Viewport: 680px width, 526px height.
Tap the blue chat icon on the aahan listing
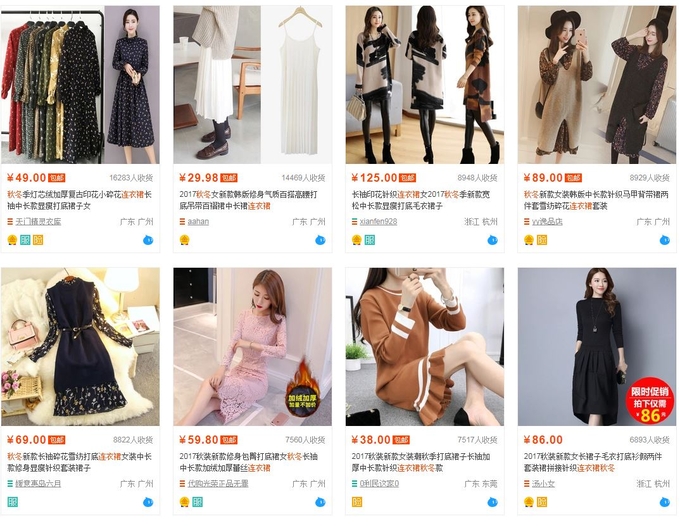tap(321, 240)
